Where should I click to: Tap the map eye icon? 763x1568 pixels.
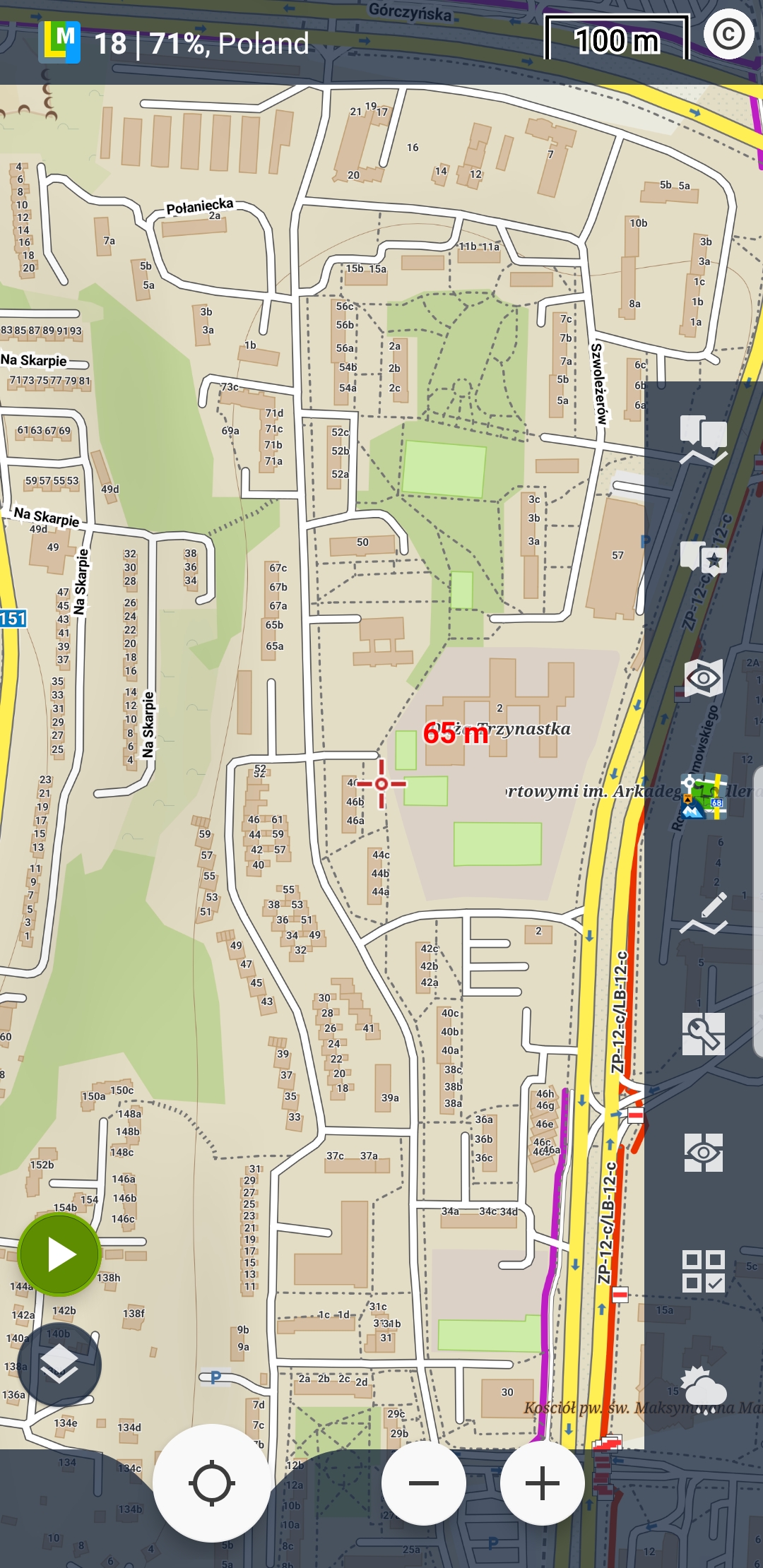click(703, 678)
